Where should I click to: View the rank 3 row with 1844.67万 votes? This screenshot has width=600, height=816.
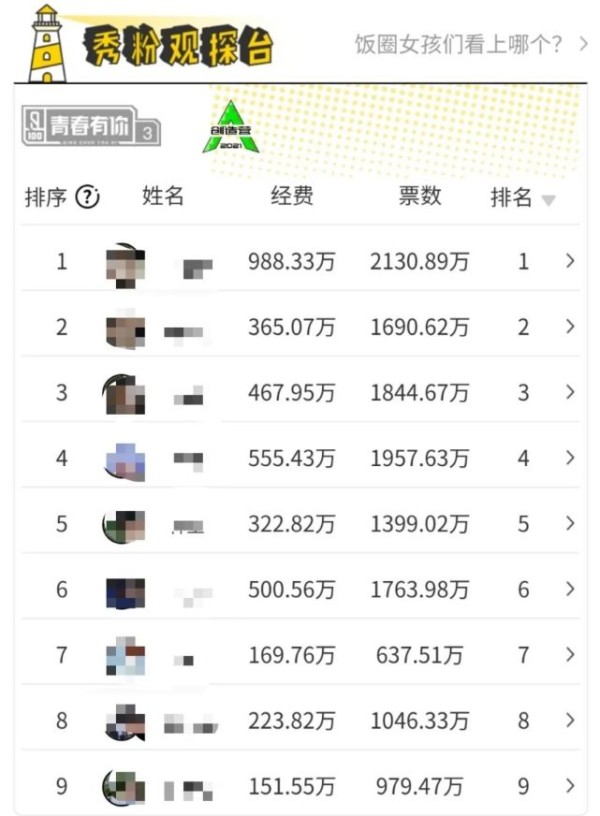coord(300,393)
